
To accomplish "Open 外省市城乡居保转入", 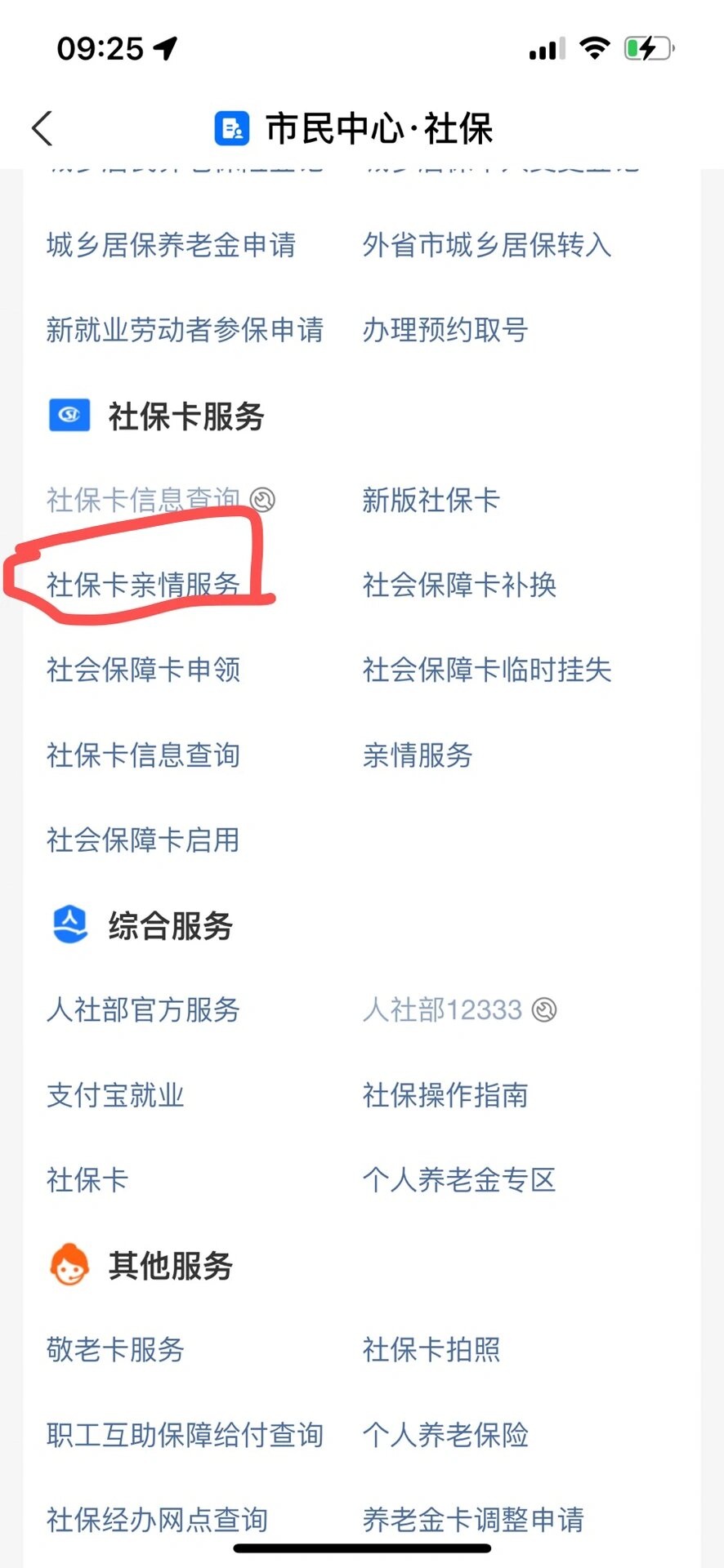I will click(x=486, y=244).
